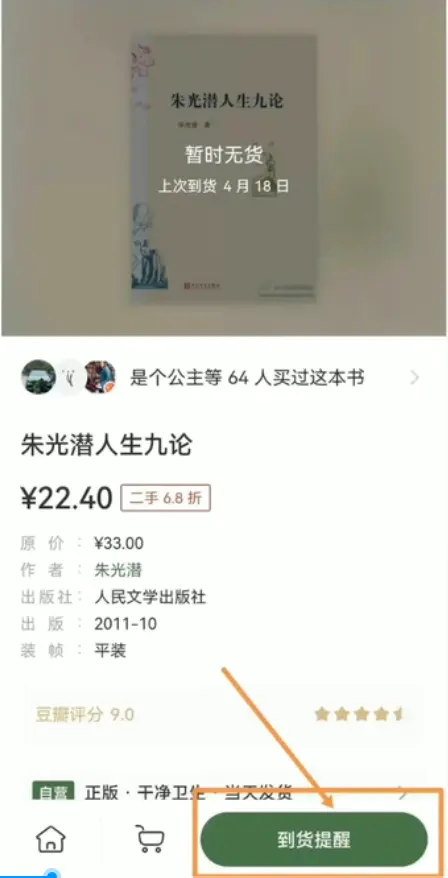
Task: Go to the home icon
Action: (51, 839)
